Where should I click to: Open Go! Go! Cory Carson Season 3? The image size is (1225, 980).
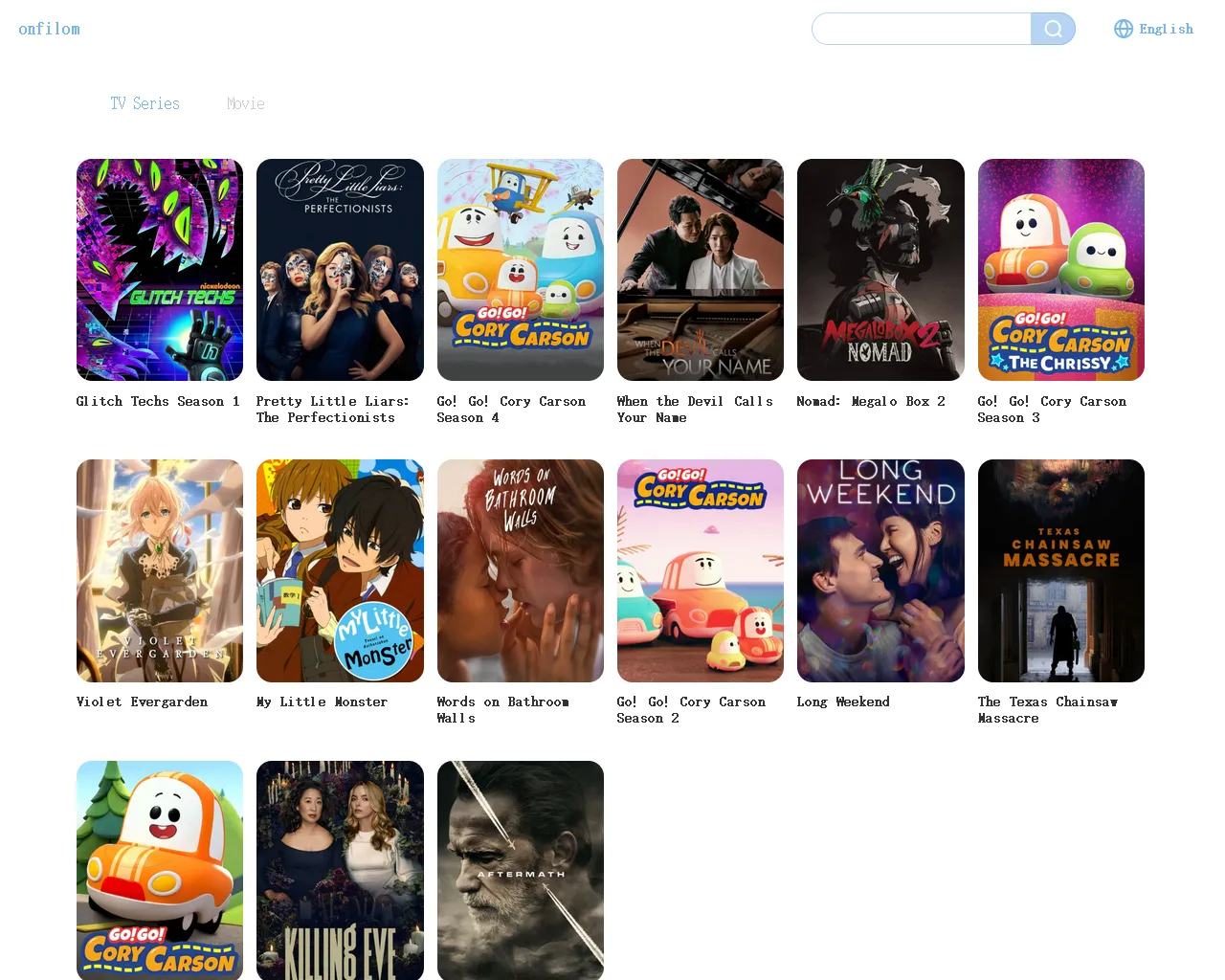pyautogui.click(x=1060, y=270)
